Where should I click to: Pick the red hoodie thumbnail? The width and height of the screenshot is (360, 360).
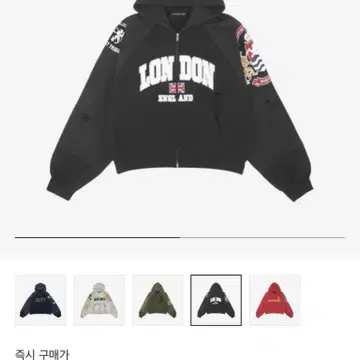275,300
